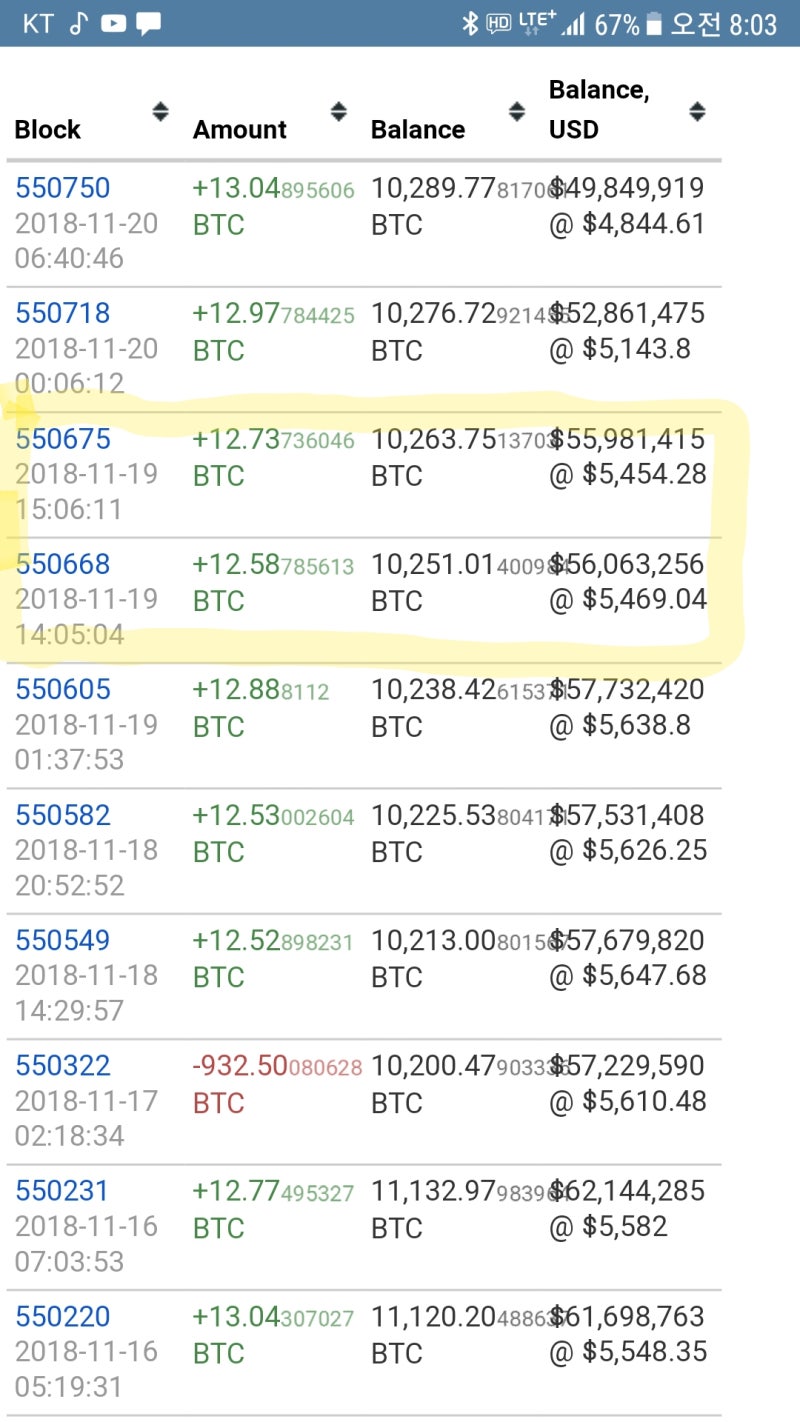Viewport: 800px width, 1422px height.
Task: Sort by the Amount column
Action: click(x=339, y=112)
